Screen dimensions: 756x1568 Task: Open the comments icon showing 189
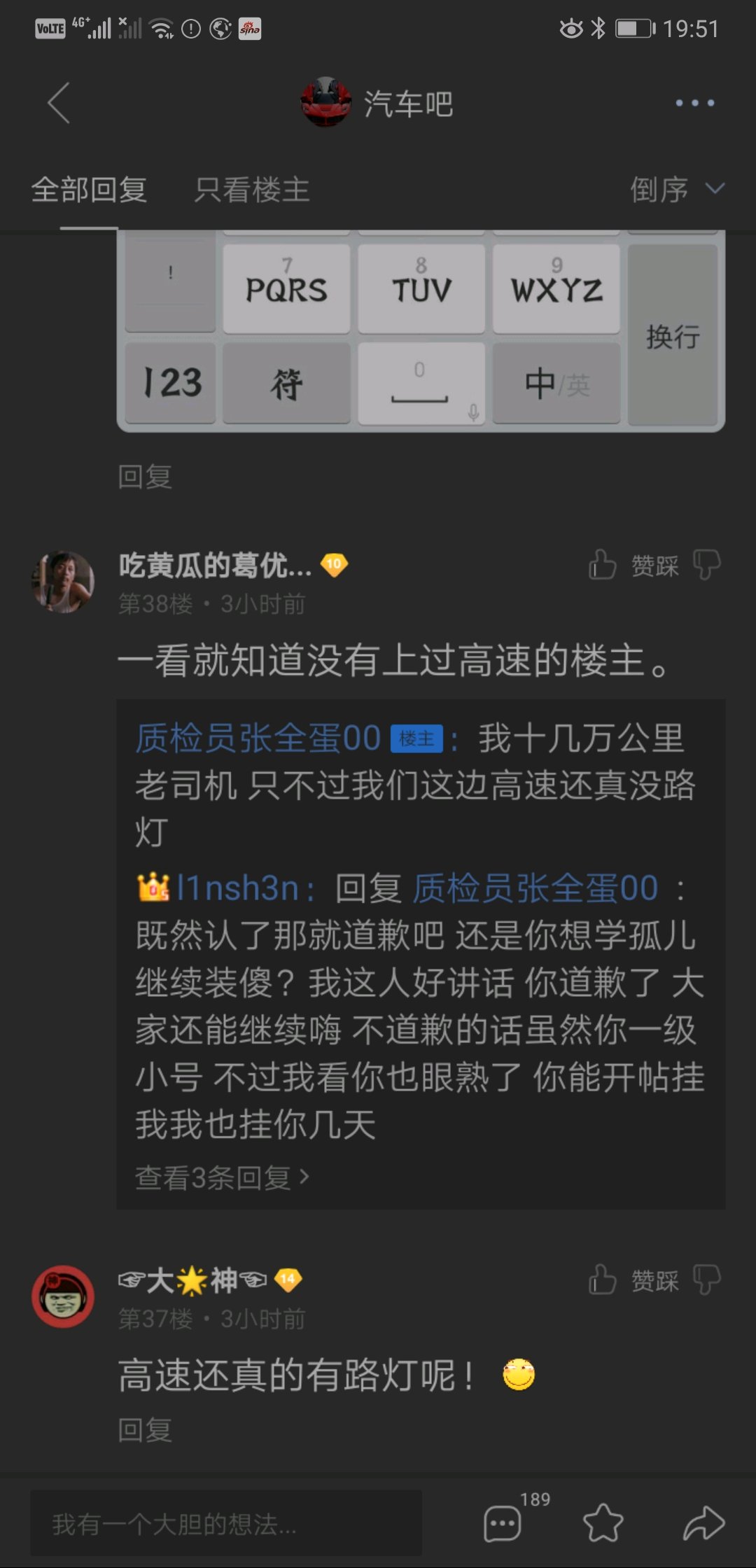point(503,1524)
